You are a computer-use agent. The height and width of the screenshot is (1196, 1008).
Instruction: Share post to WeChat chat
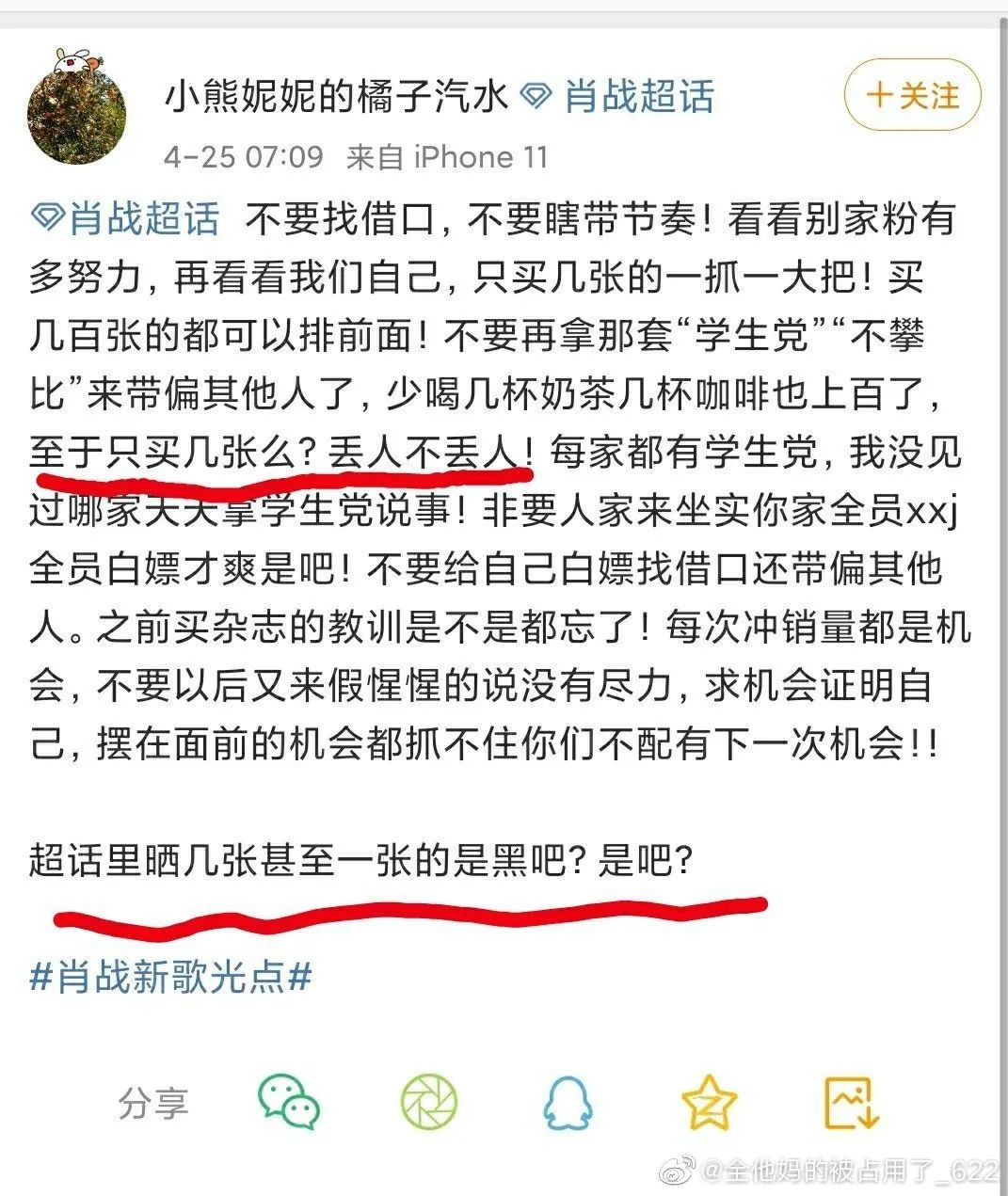[x=289, y=1101]
